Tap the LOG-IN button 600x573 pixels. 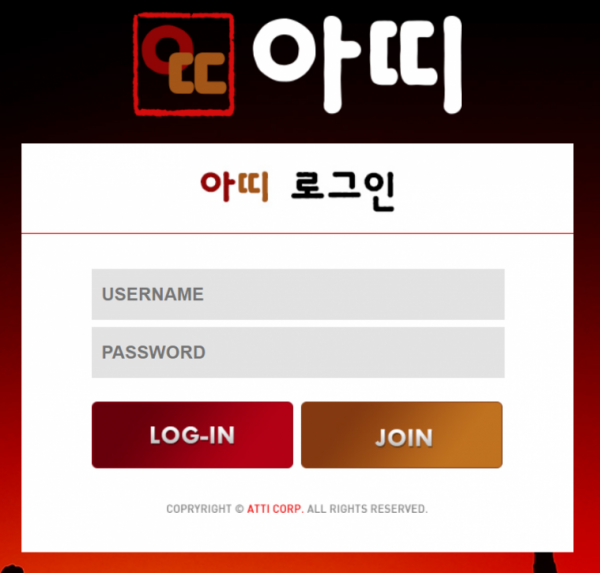coord(192,435)
